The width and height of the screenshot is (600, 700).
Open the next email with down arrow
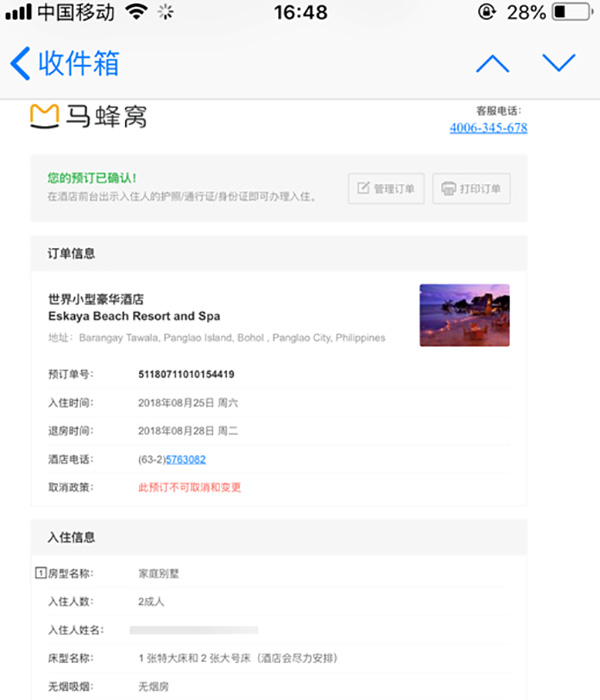[559, 63]
